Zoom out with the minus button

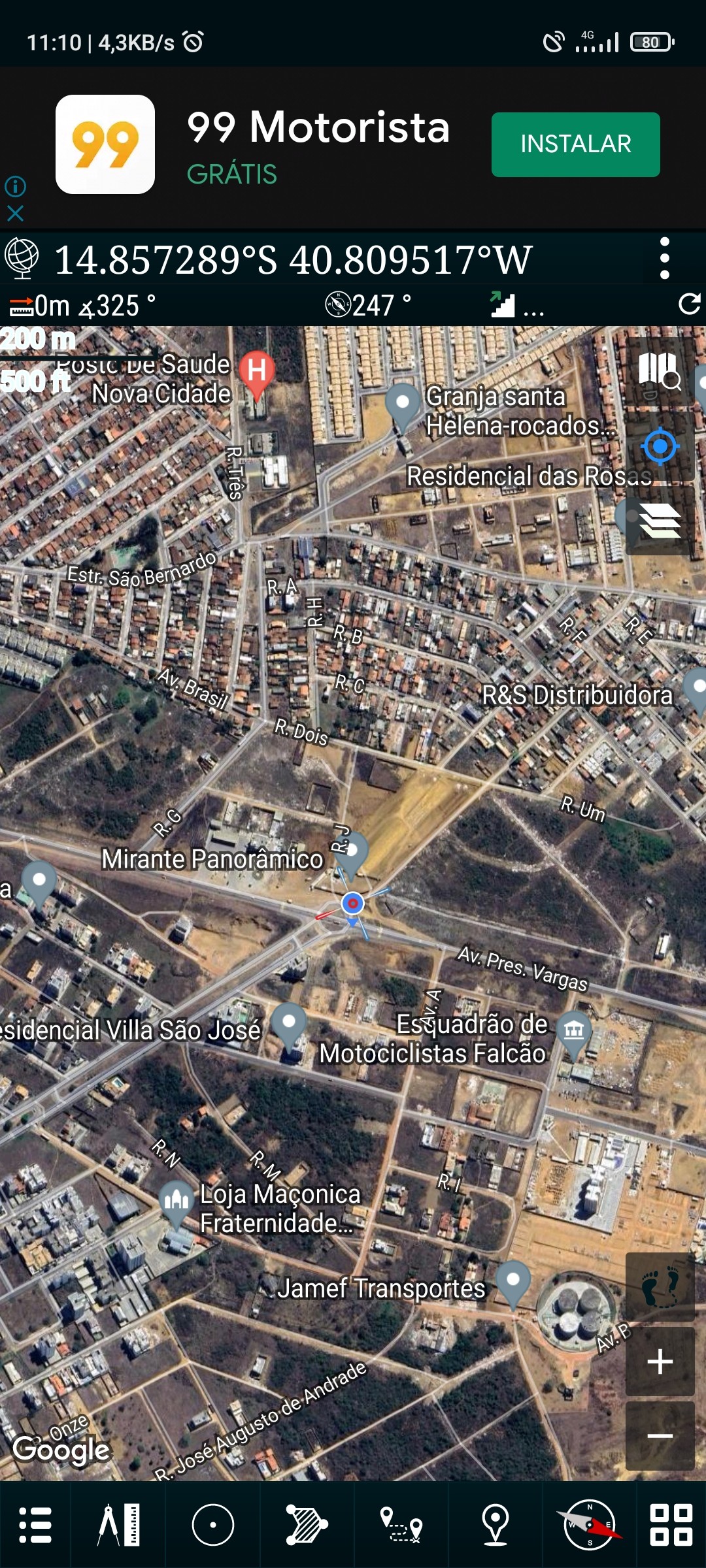tap(660, 1435)
